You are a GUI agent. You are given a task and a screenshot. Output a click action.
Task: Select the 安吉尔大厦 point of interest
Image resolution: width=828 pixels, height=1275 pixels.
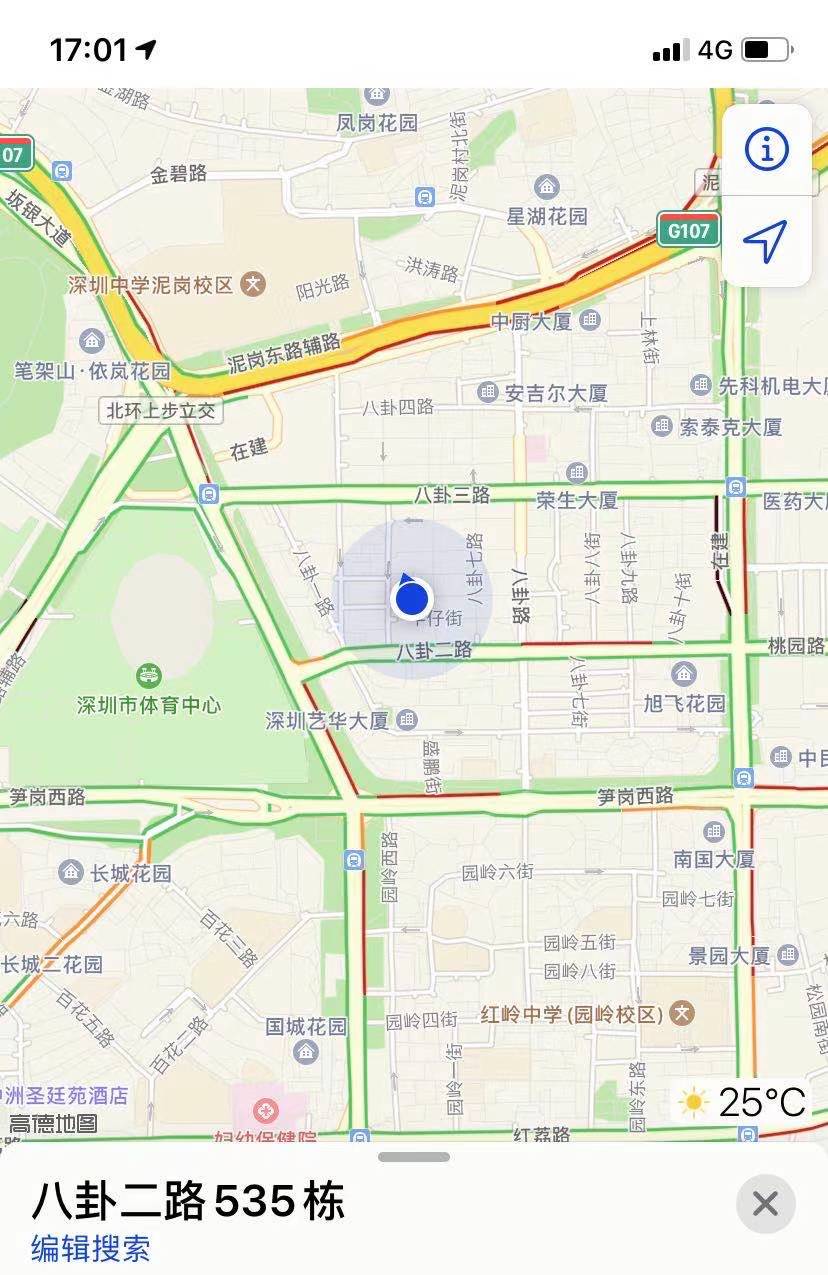488,392
